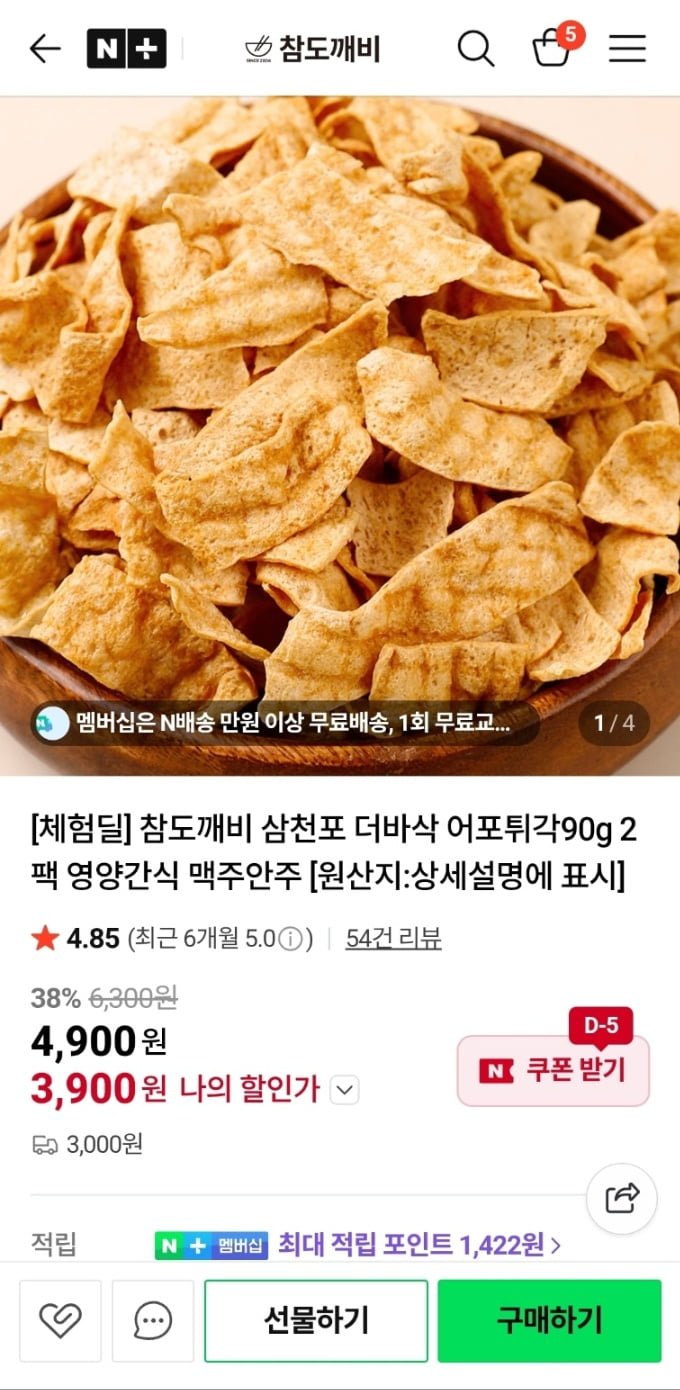
Task: Open the hamburger menu
Action: 627,49
